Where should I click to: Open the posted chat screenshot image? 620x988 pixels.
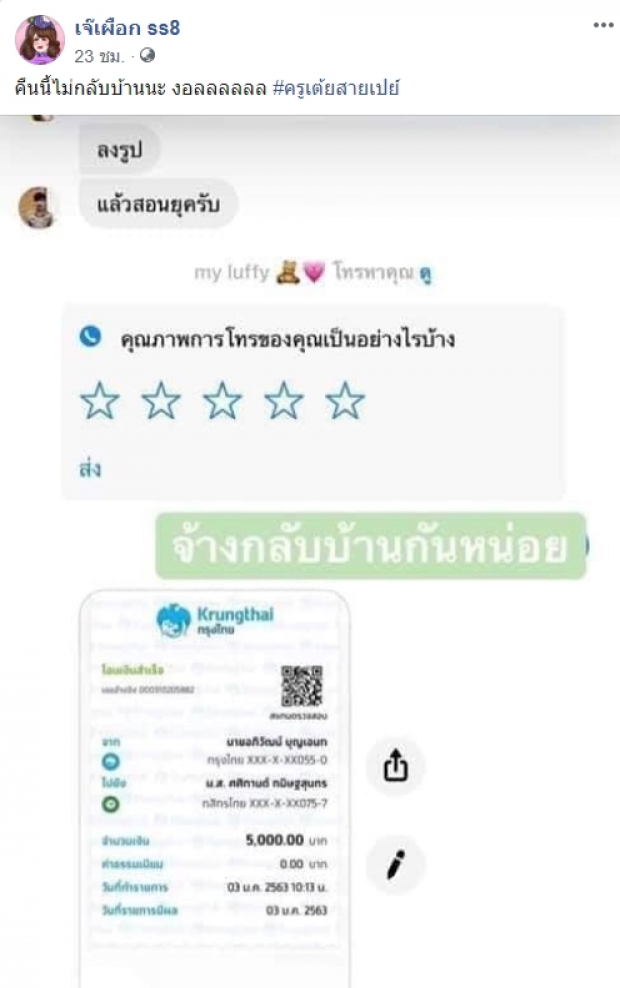coord(310,550)
